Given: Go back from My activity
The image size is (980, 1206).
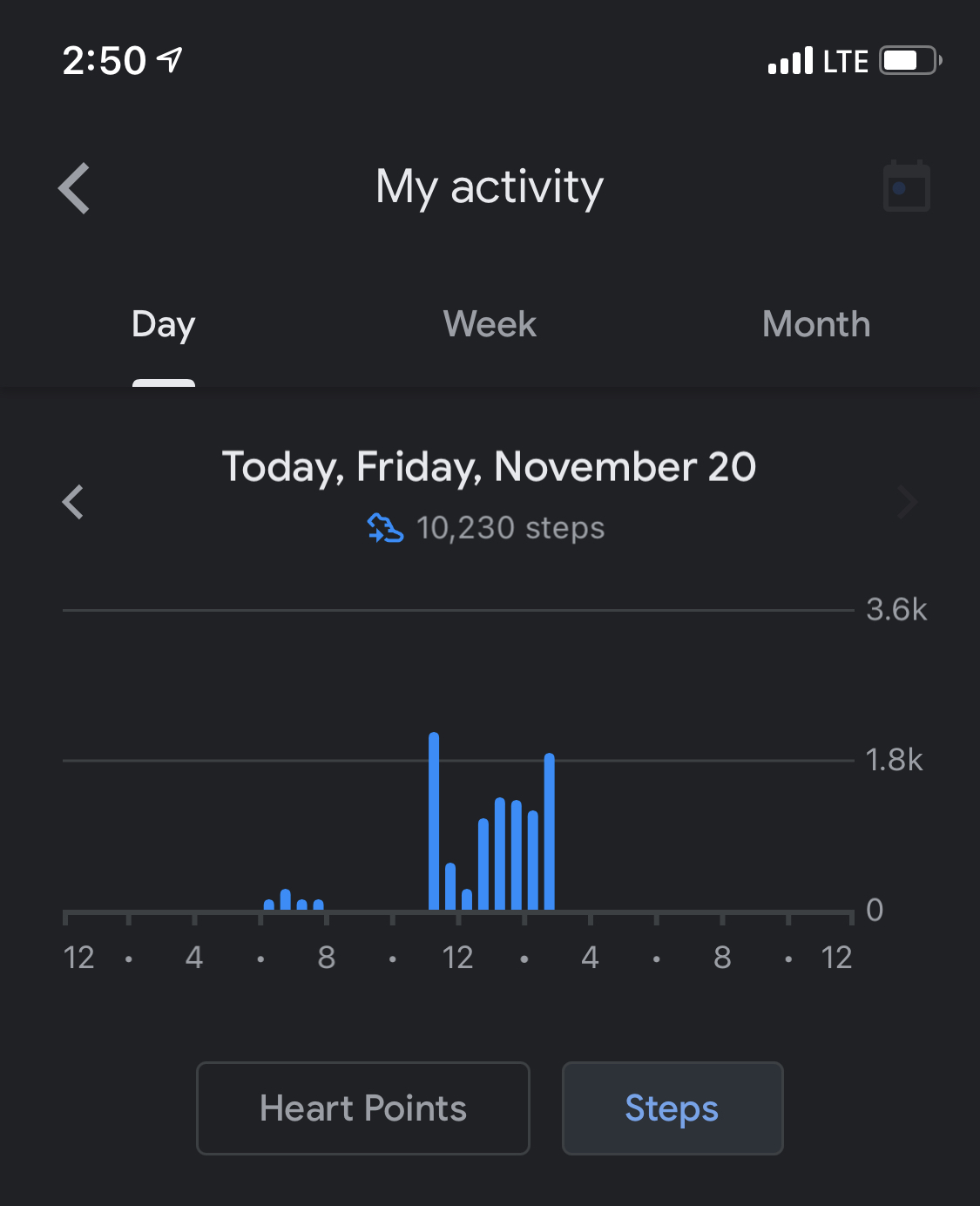Looking at the screenshot, I should tap(75, 187).
